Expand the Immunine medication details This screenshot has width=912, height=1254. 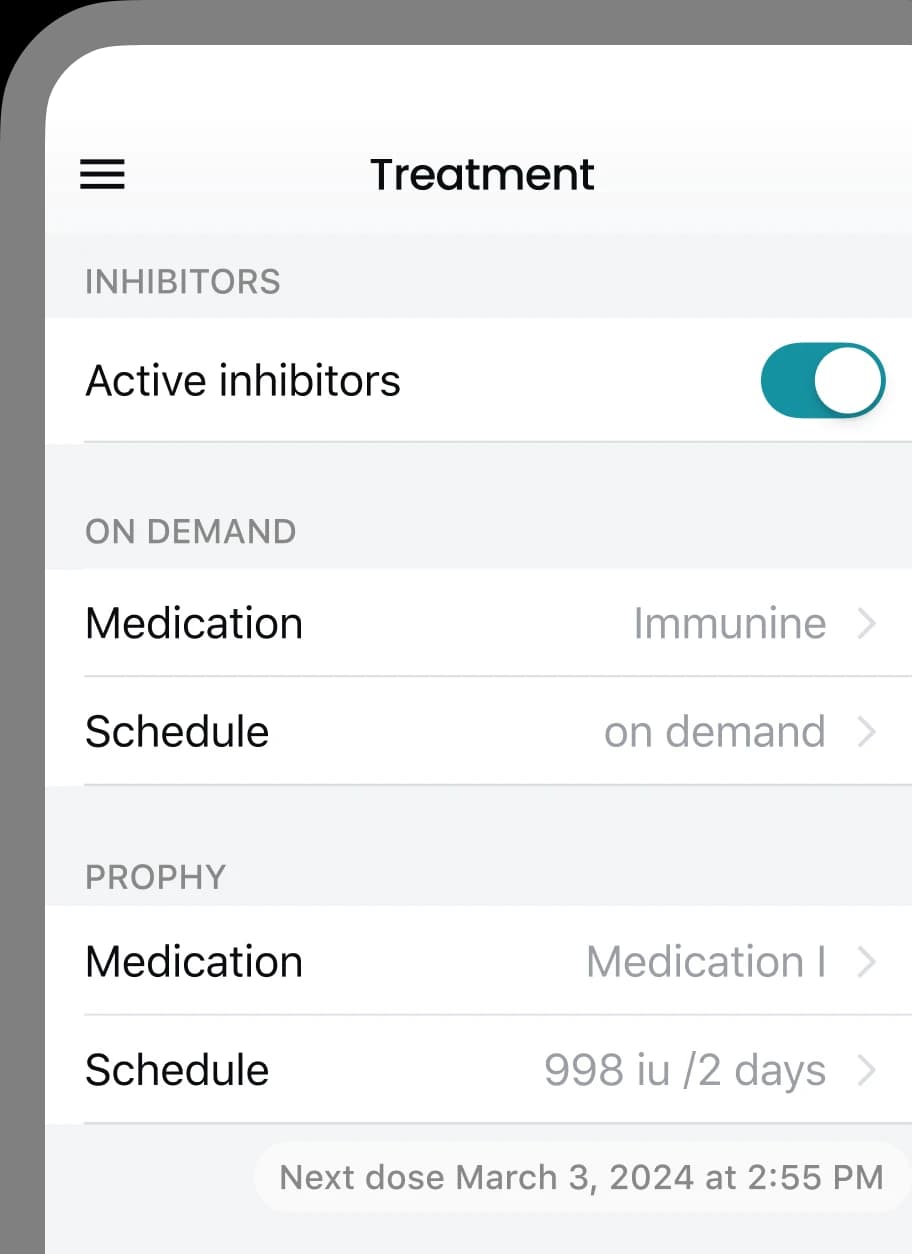(866, 623)
